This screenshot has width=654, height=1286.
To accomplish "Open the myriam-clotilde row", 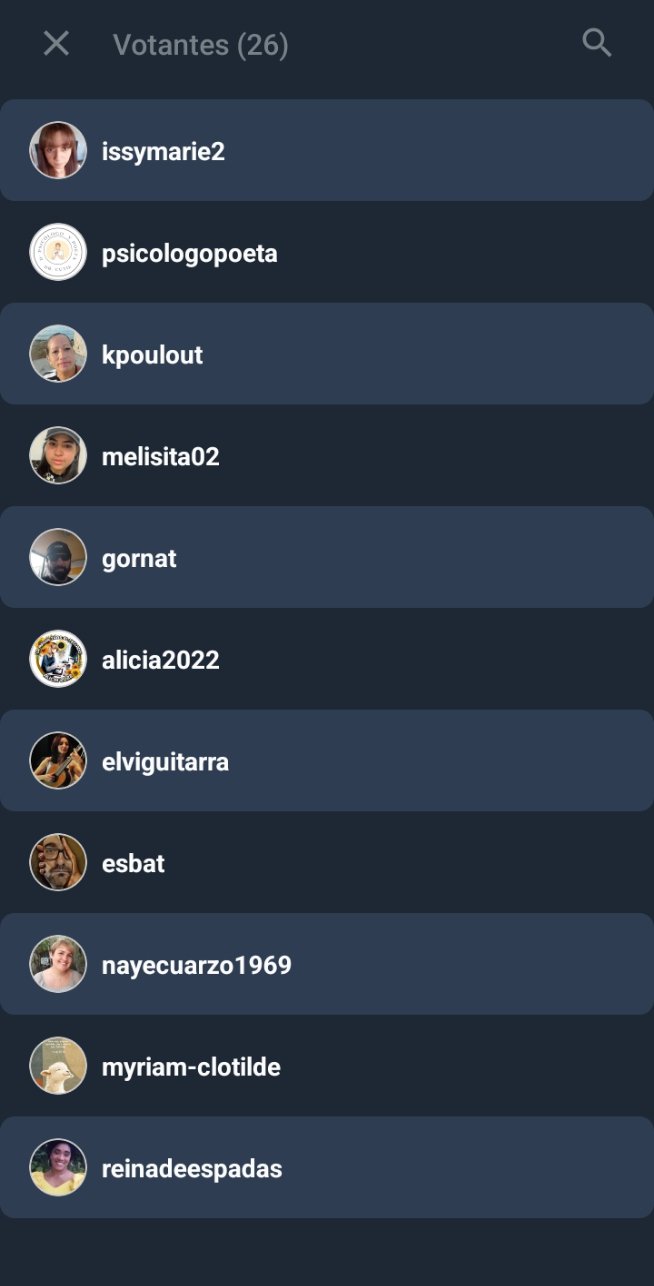I will [327, 1066].
